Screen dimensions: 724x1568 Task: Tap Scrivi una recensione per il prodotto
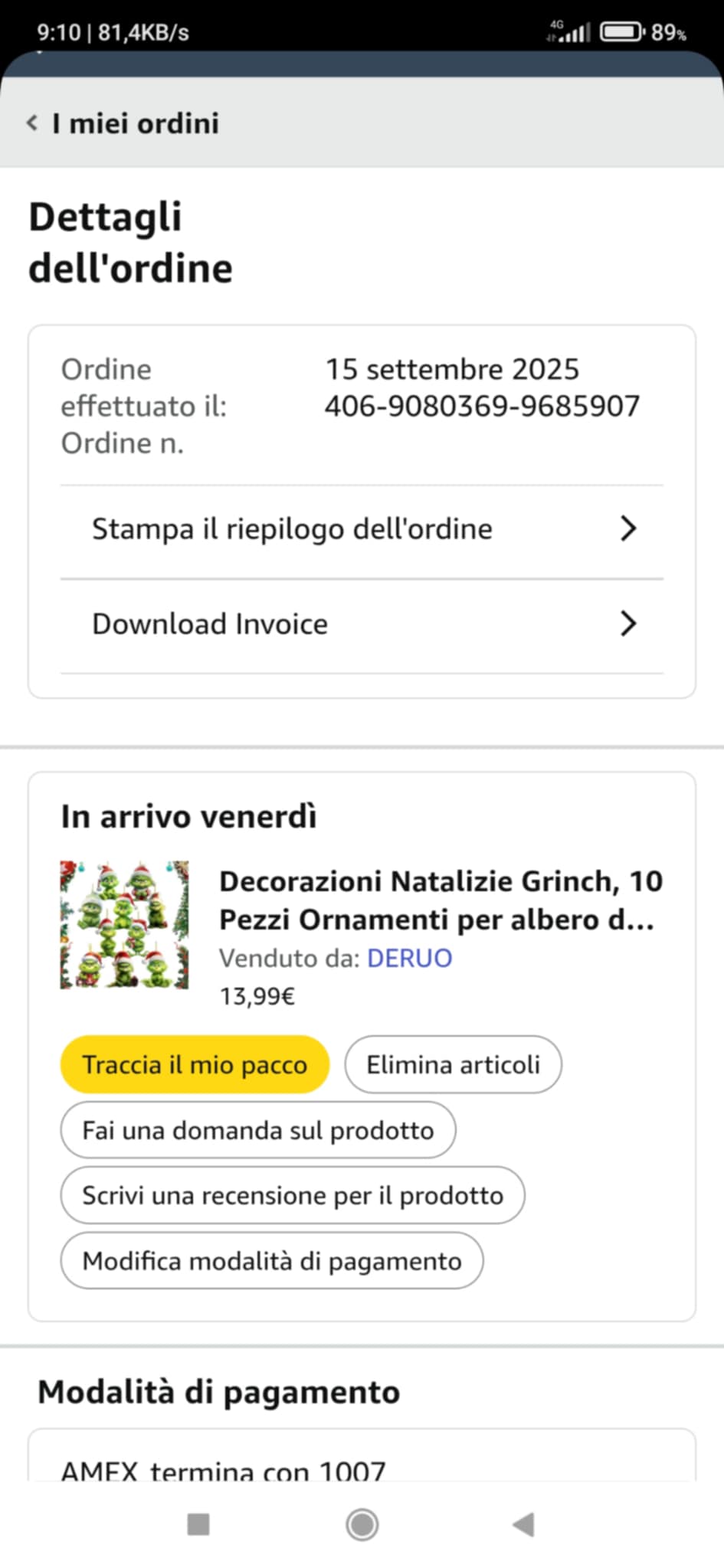point(292,1196)
